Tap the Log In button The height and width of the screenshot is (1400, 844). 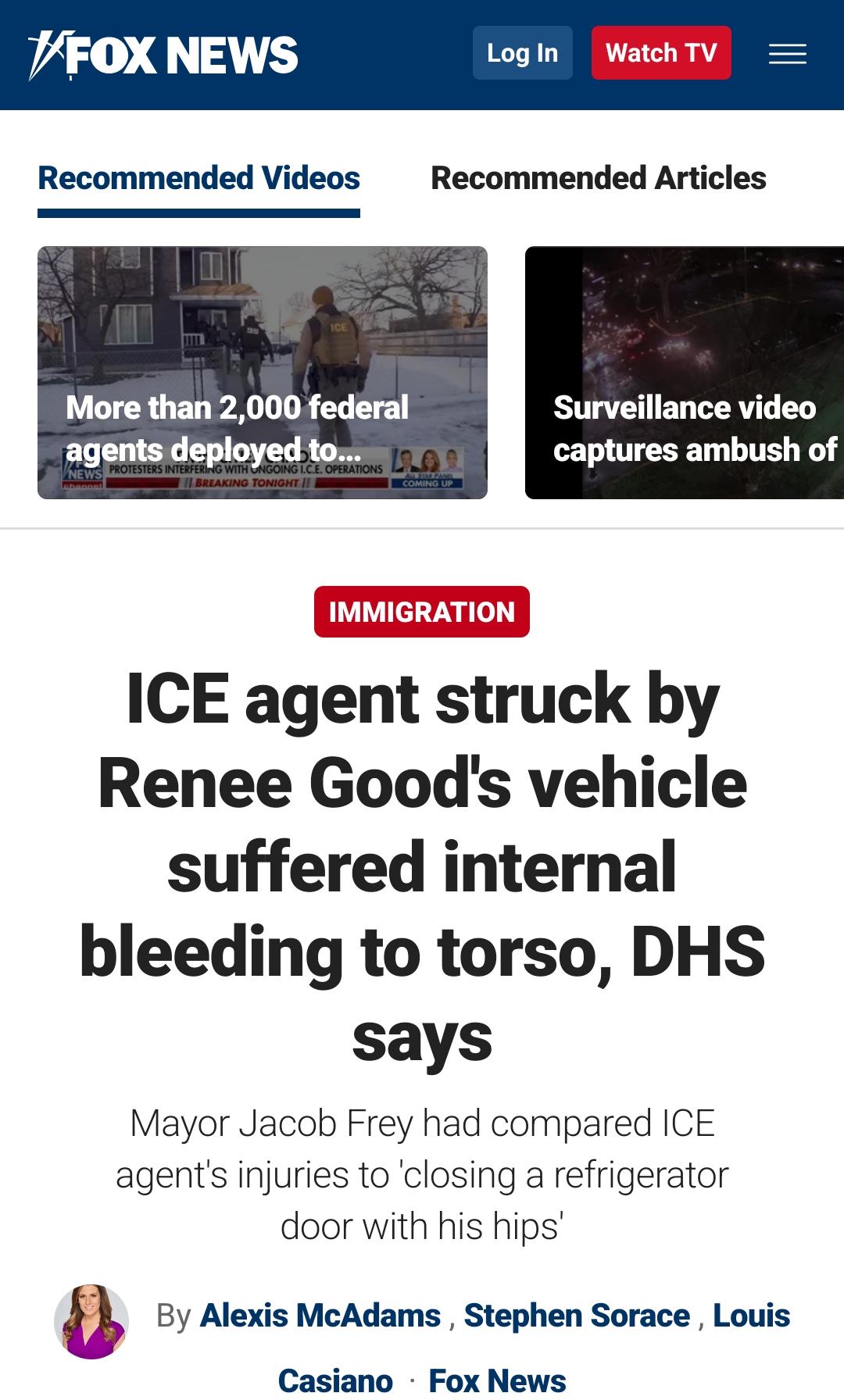point(522,53)
